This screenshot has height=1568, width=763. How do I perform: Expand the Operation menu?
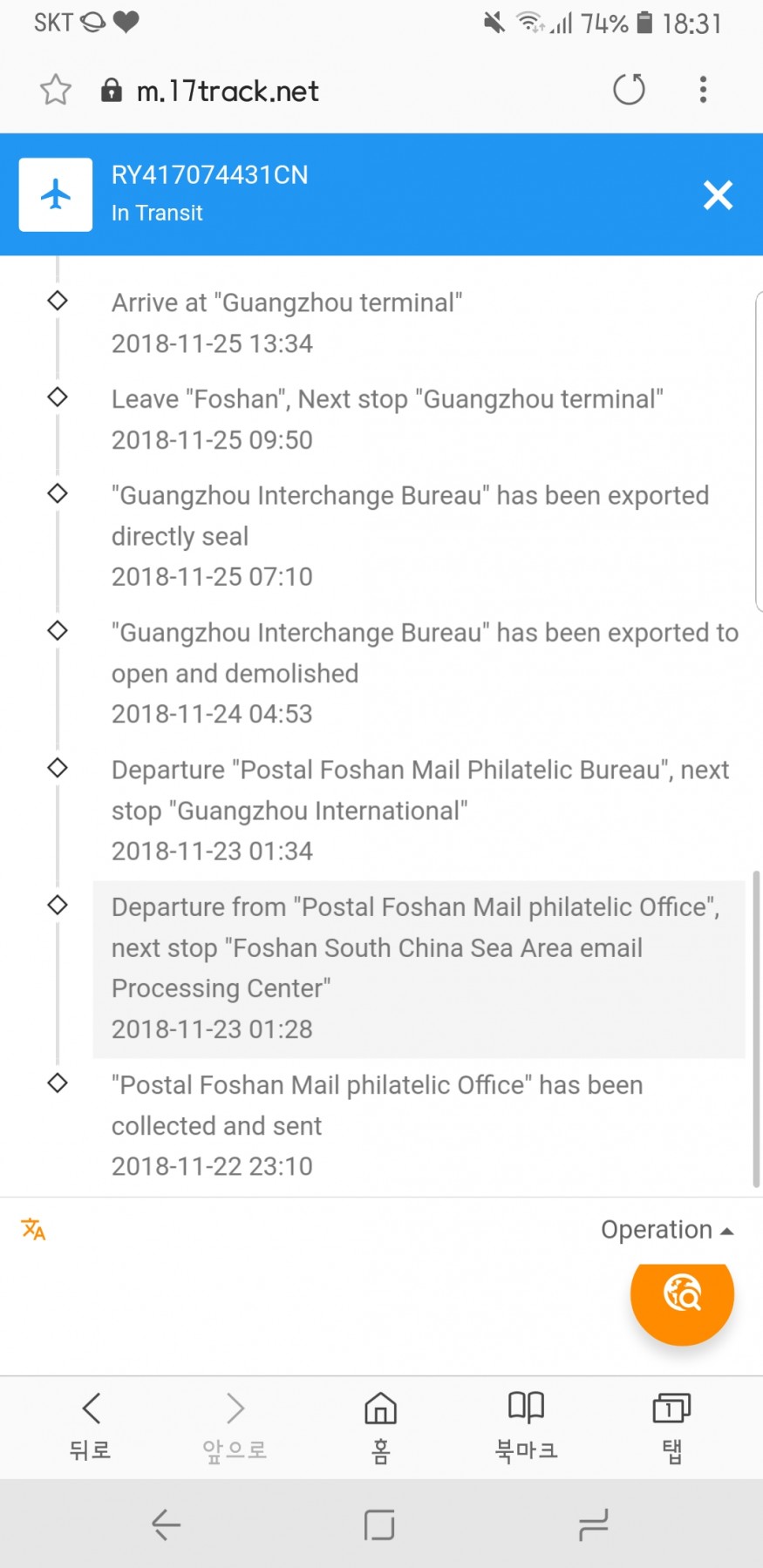tap(667, 1230)
